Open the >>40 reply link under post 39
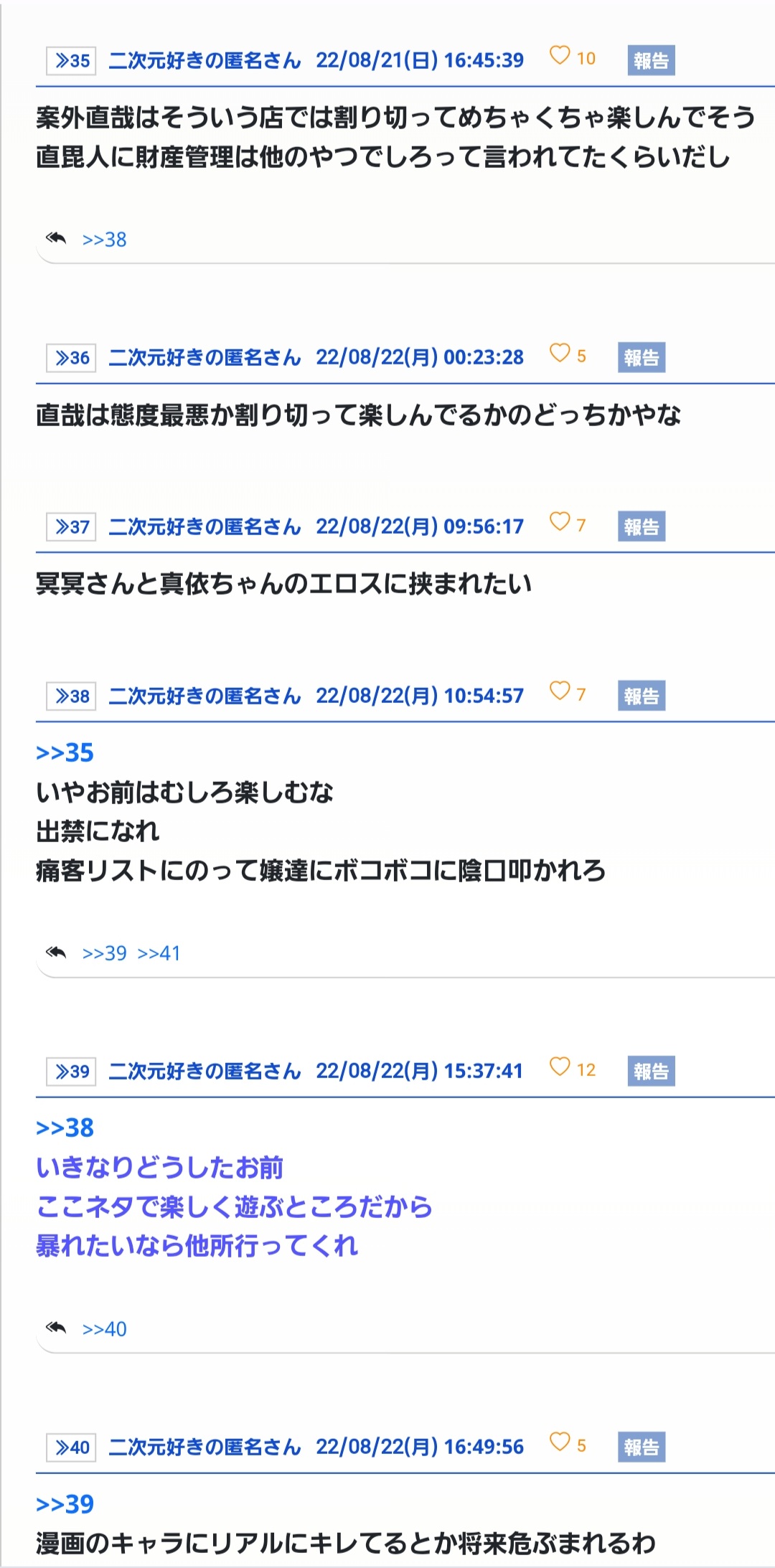Screen dimensions: 775x1568 (x=104, y=1329)
